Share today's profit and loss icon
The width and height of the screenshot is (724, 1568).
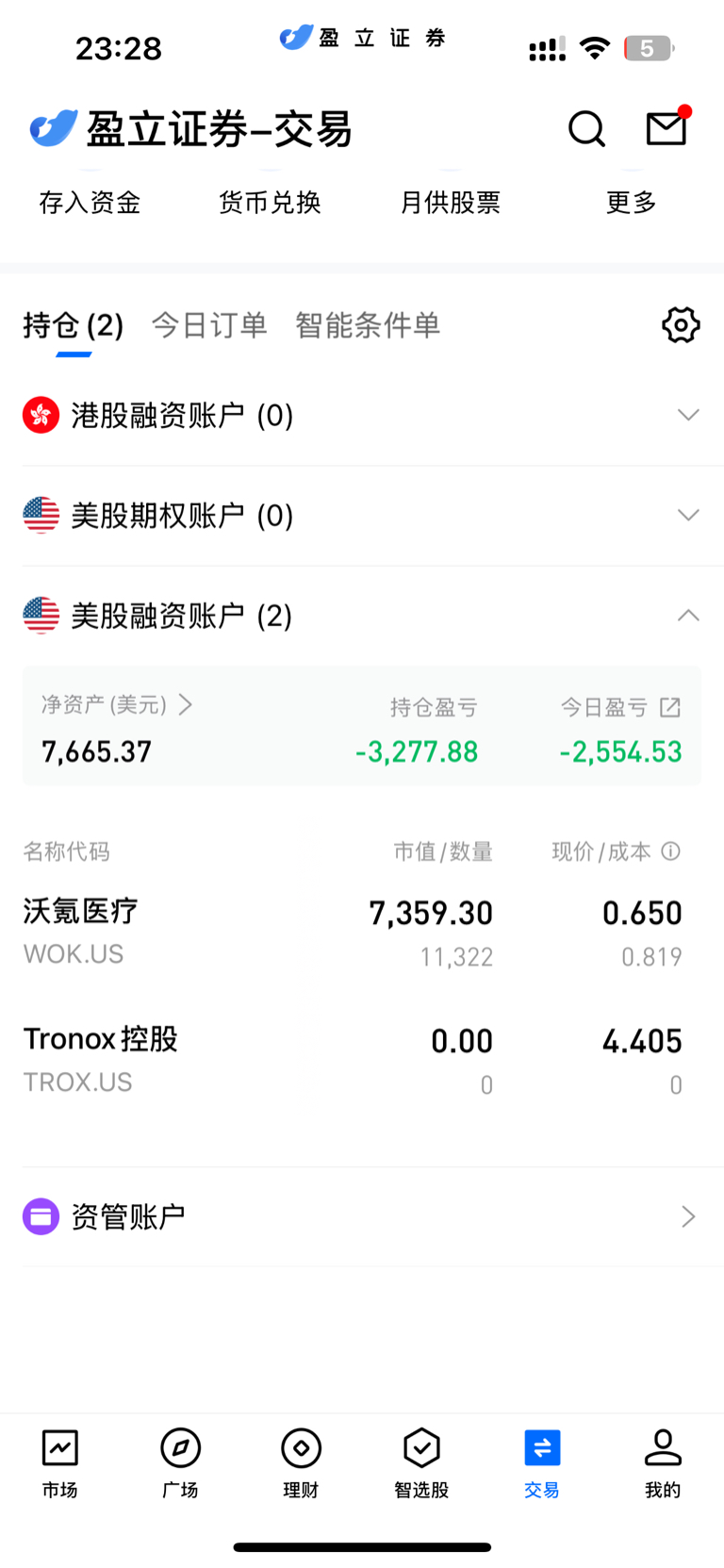670,707
